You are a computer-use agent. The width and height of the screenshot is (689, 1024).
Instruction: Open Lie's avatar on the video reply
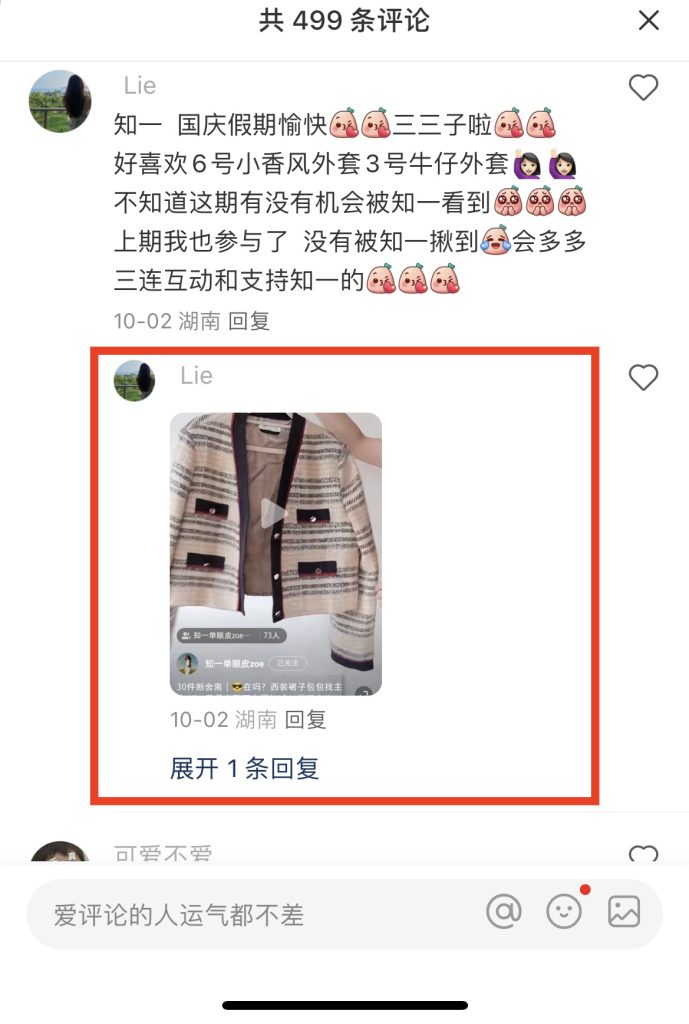click(x=134, y=381)
